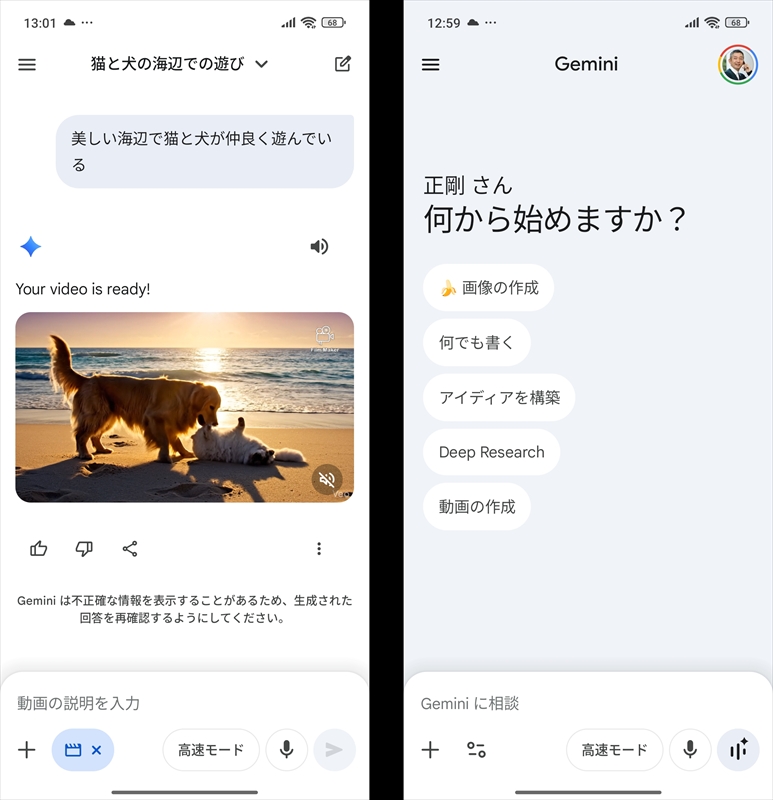Dislike the video response with thumbs down
Viewport: 773px width, 800px height.
(84, 548)
